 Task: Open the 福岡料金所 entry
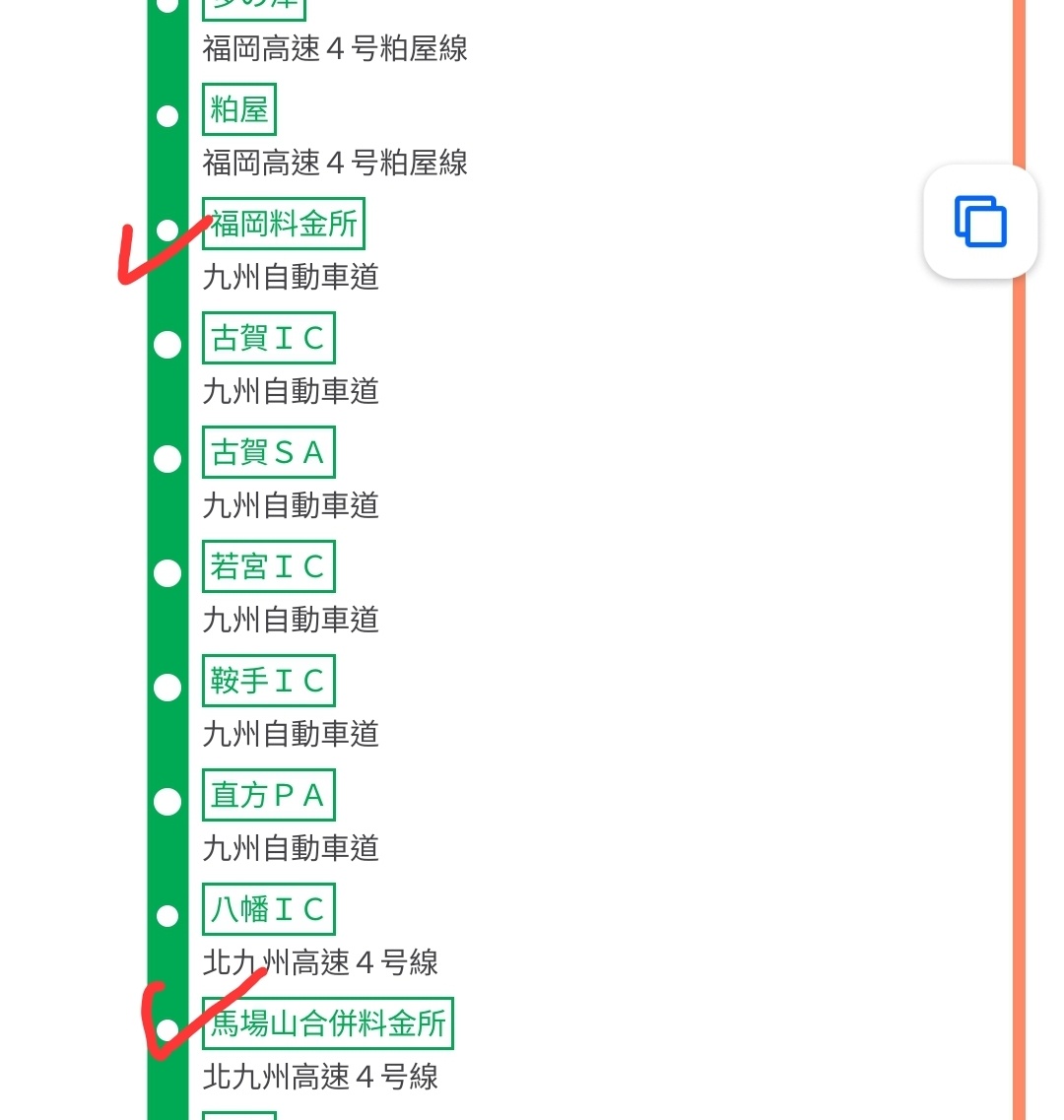284,224
